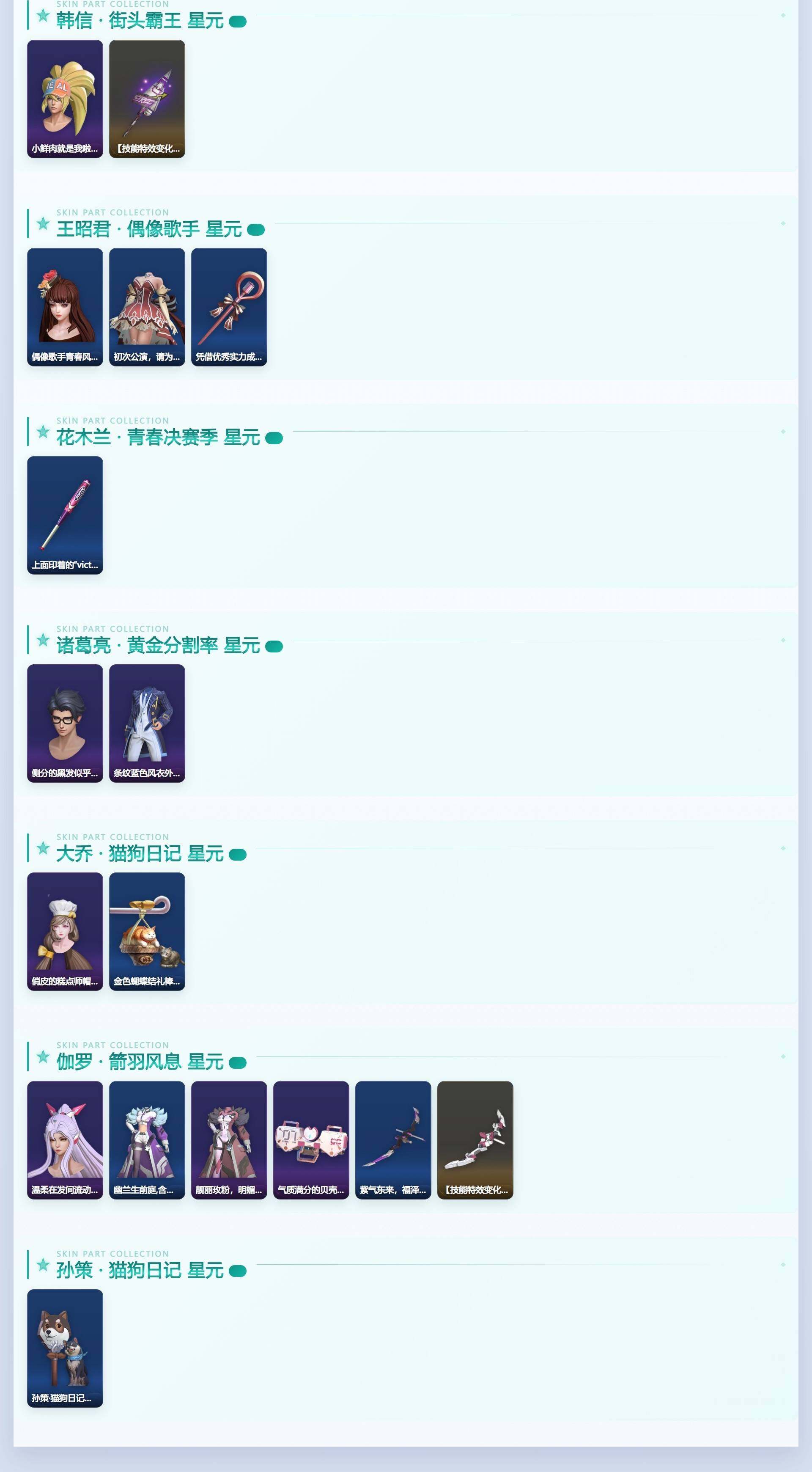Open Jia Luo's white skill-effect bow card

coord(475,1140)
